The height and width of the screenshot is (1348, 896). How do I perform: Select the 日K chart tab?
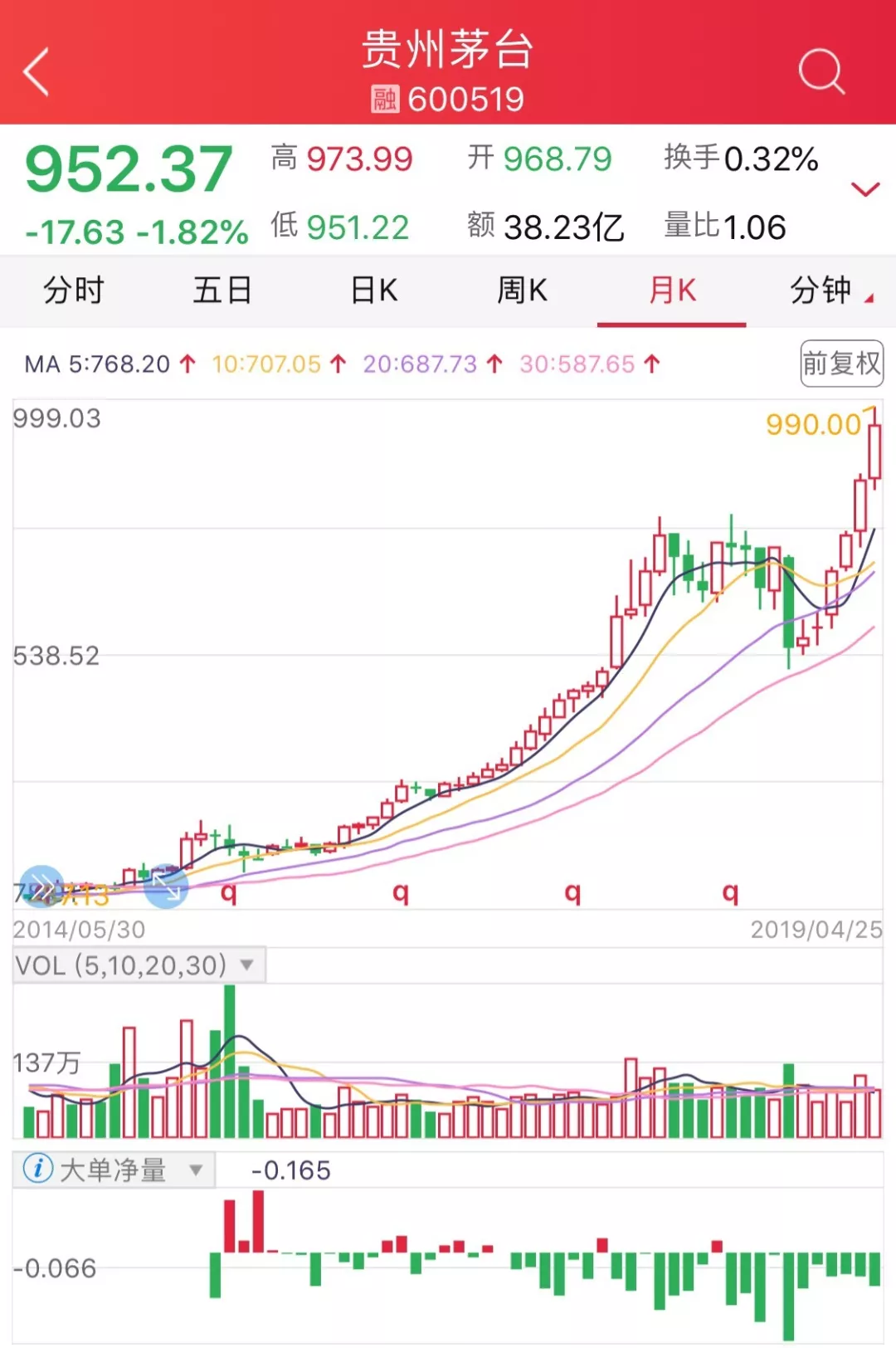pos(374,291)
